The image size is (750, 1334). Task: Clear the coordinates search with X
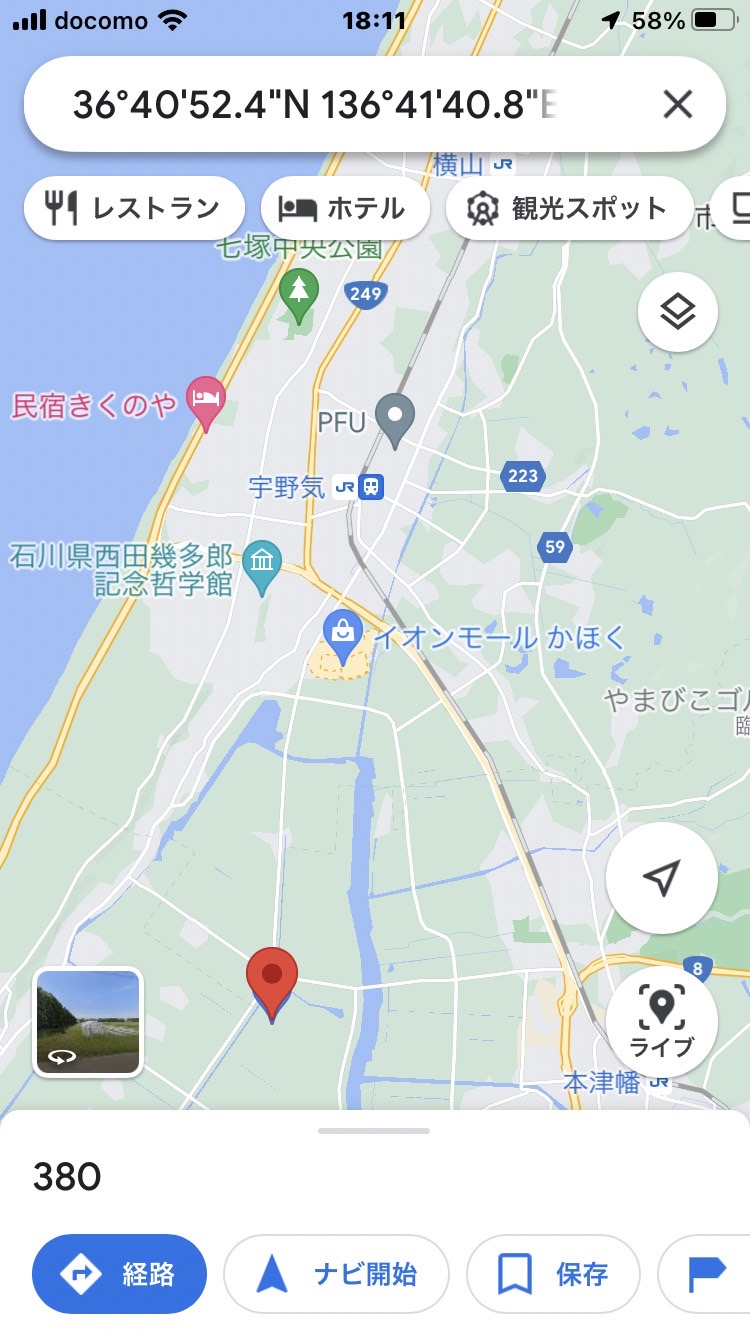pos(678,104)
